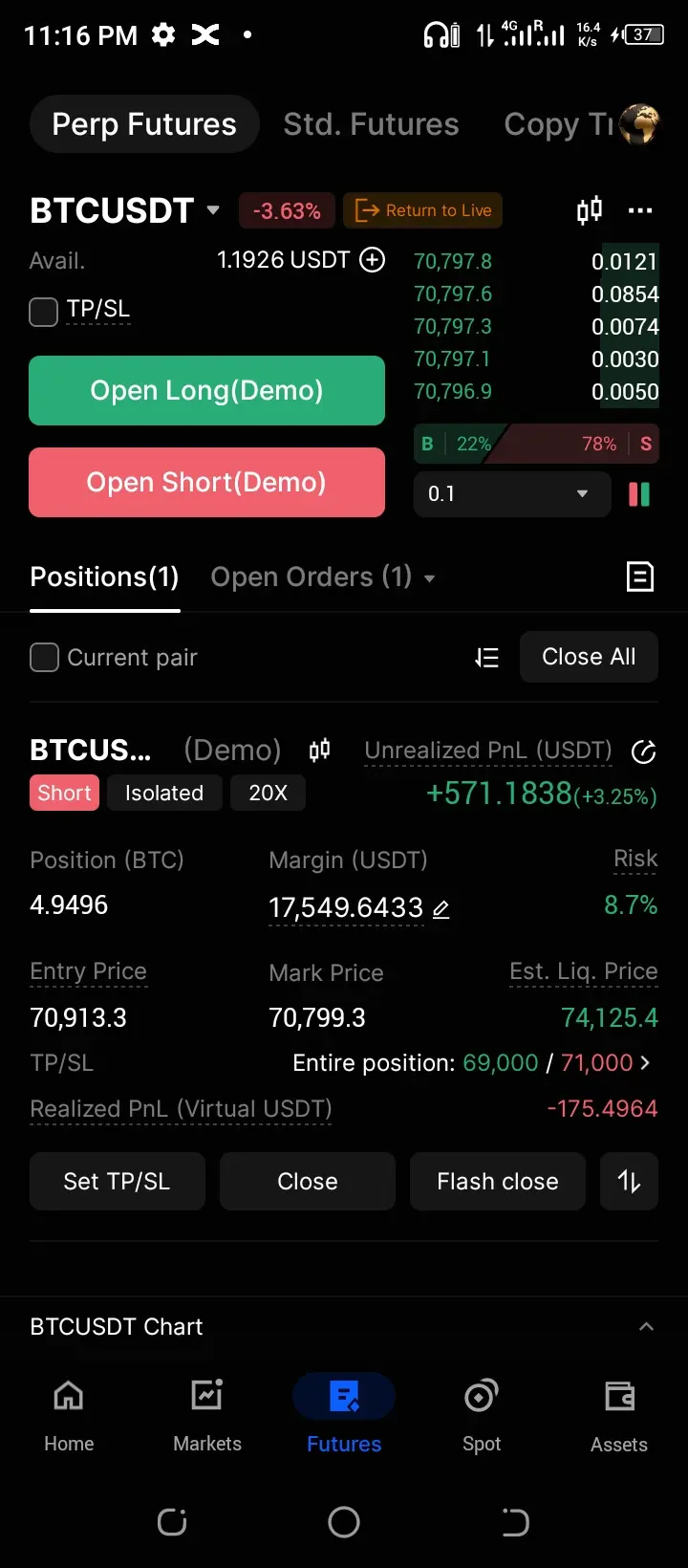This screenshot has height=1568, width=688.
Task: Edit the margin amount with the pencil icon
Action: (441, 909)
